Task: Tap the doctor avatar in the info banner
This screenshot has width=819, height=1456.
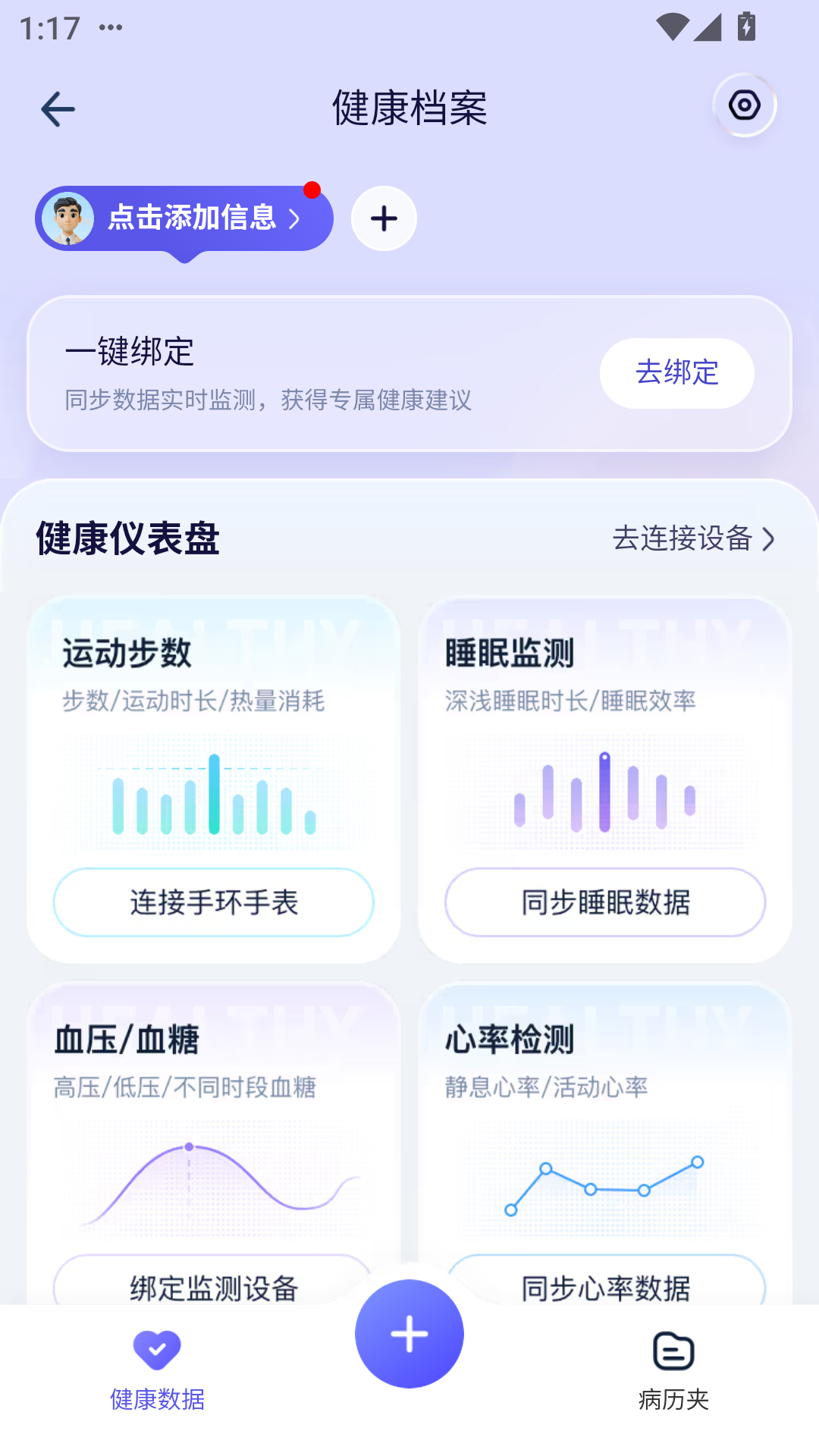Action: [70, 217]
